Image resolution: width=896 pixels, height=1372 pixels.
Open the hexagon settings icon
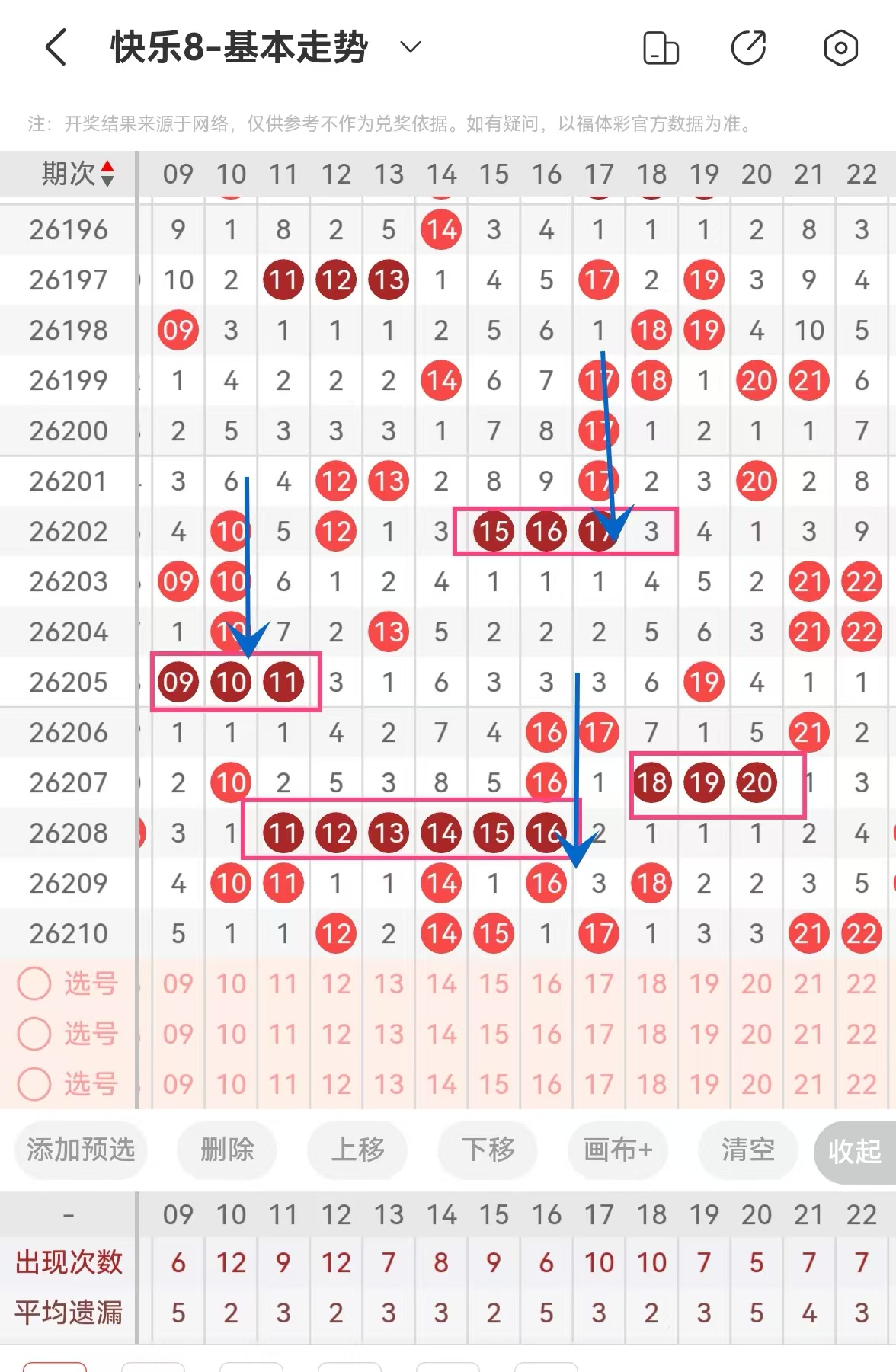point(841,48)
